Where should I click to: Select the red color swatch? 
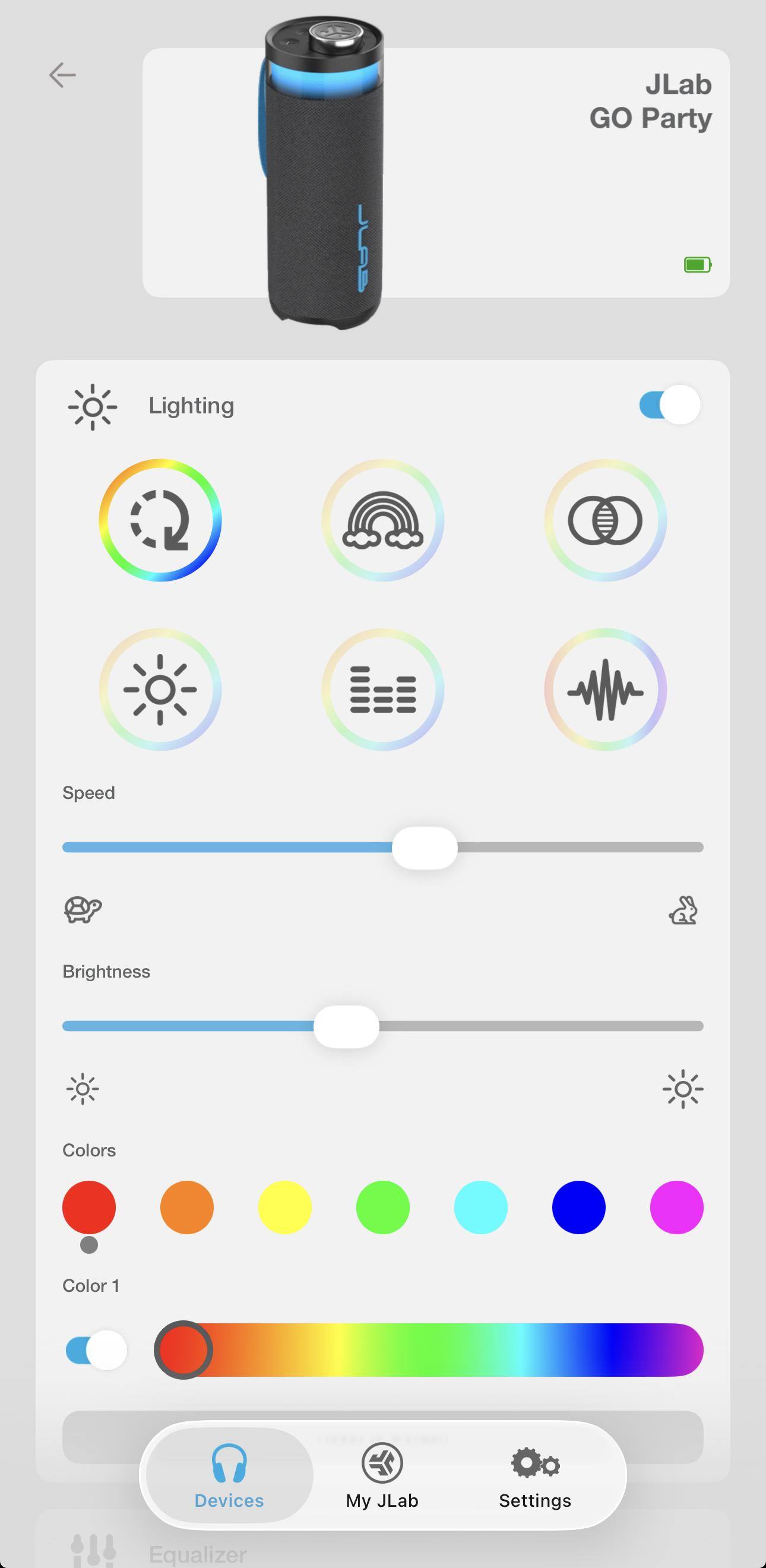tap(89, 1207)
